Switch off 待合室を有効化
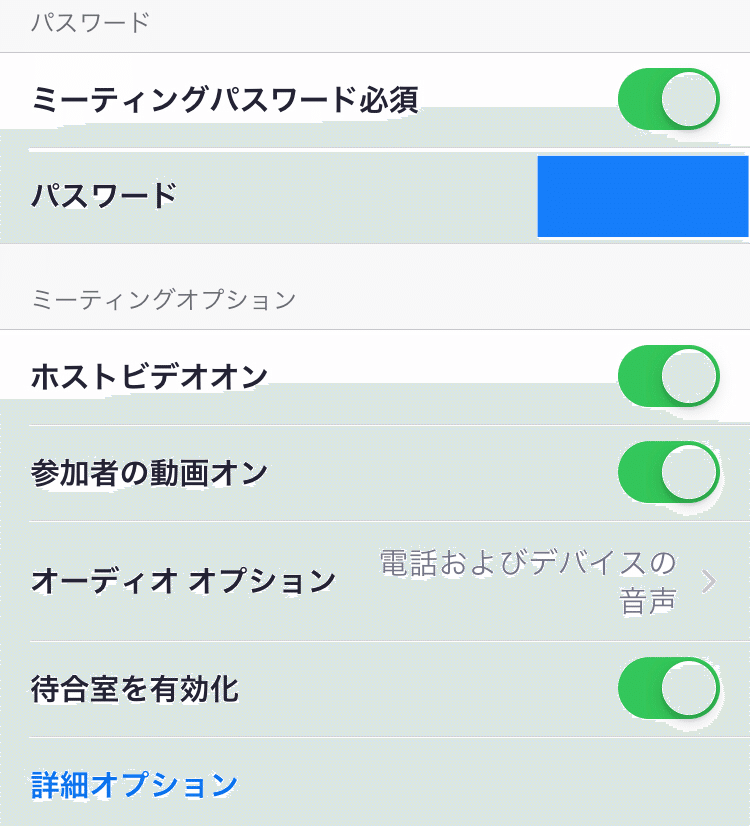This screenshot has height=826, width=750. point(668,688)
